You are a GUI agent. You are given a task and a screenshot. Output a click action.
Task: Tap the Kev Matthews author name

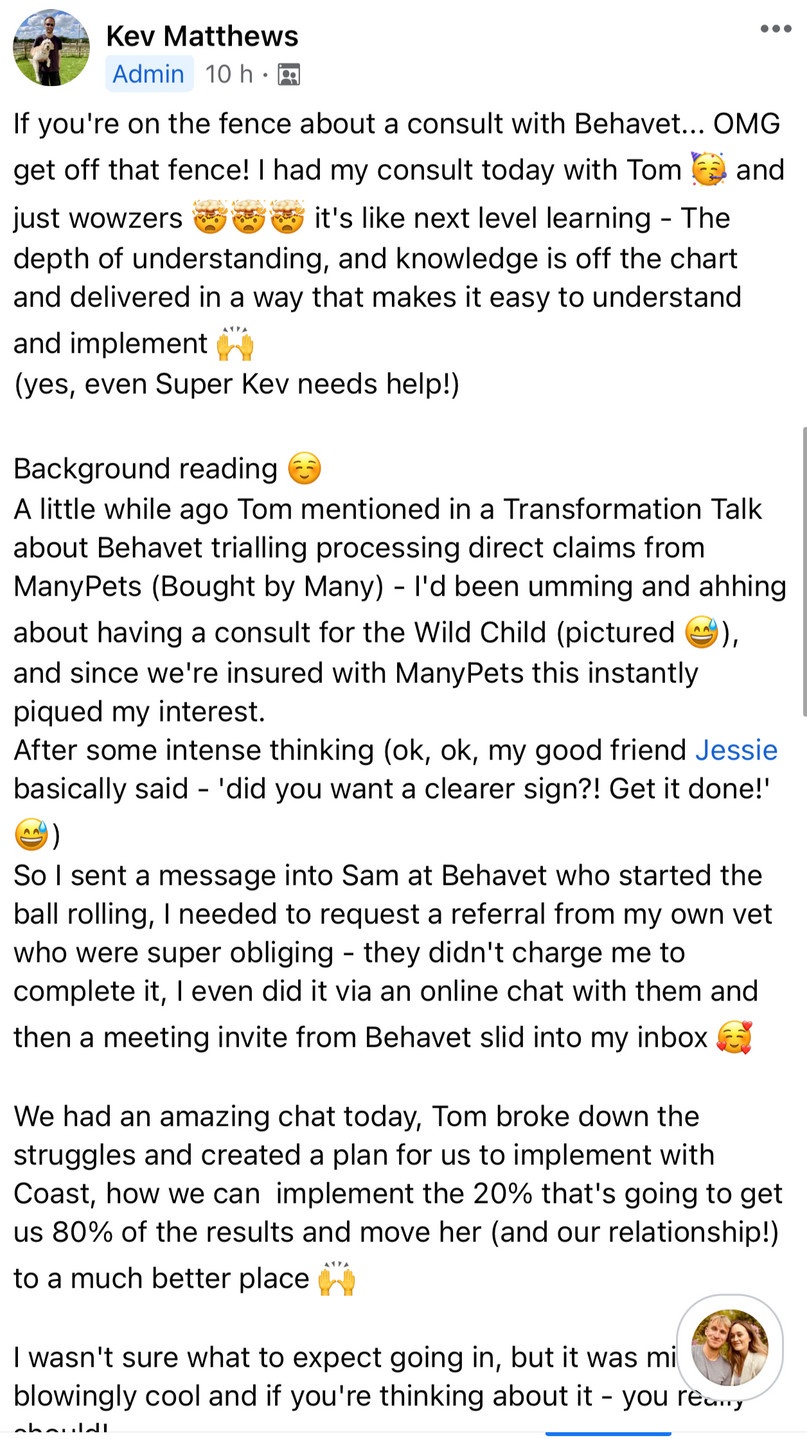click(202, 36)
